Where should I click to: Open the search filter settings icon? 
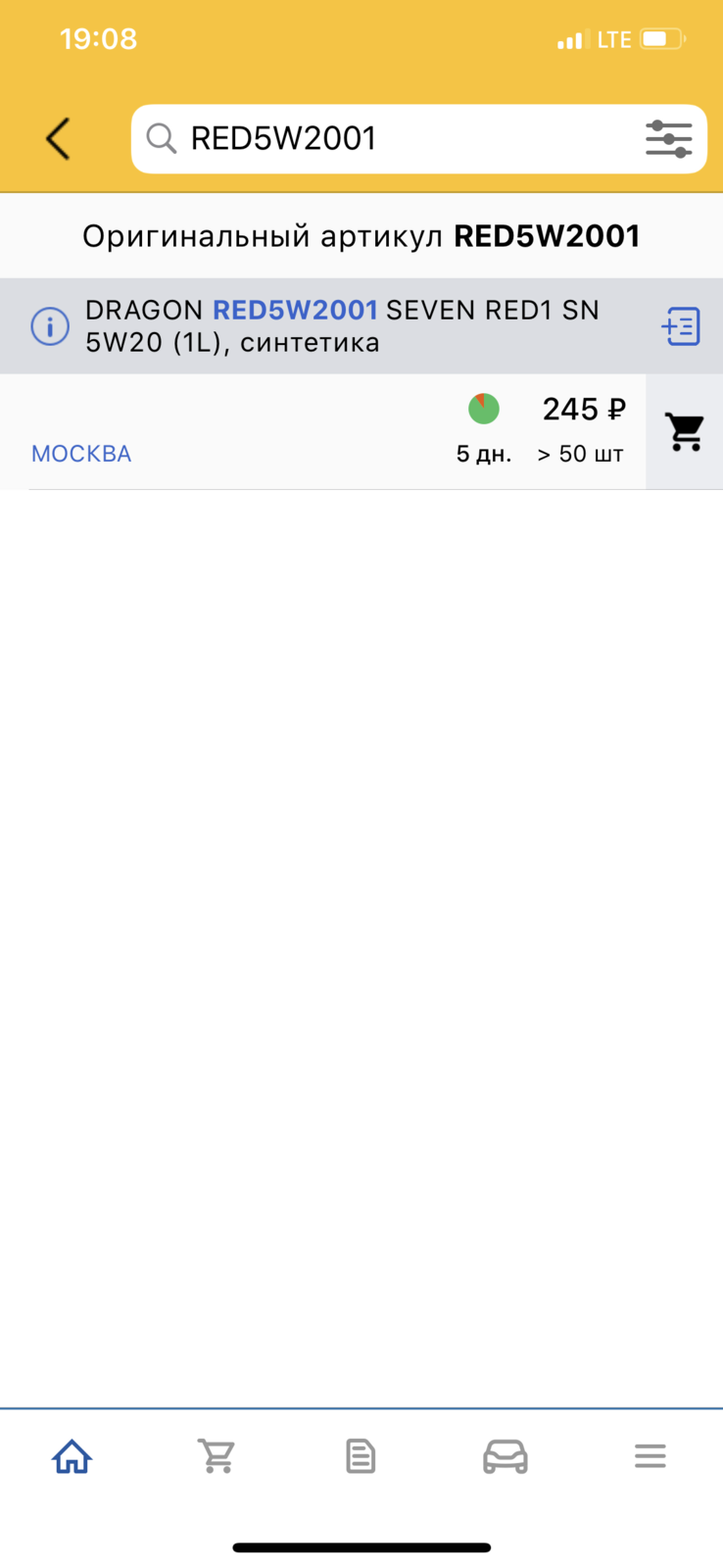pyautogui.click(x=669, y=138)
